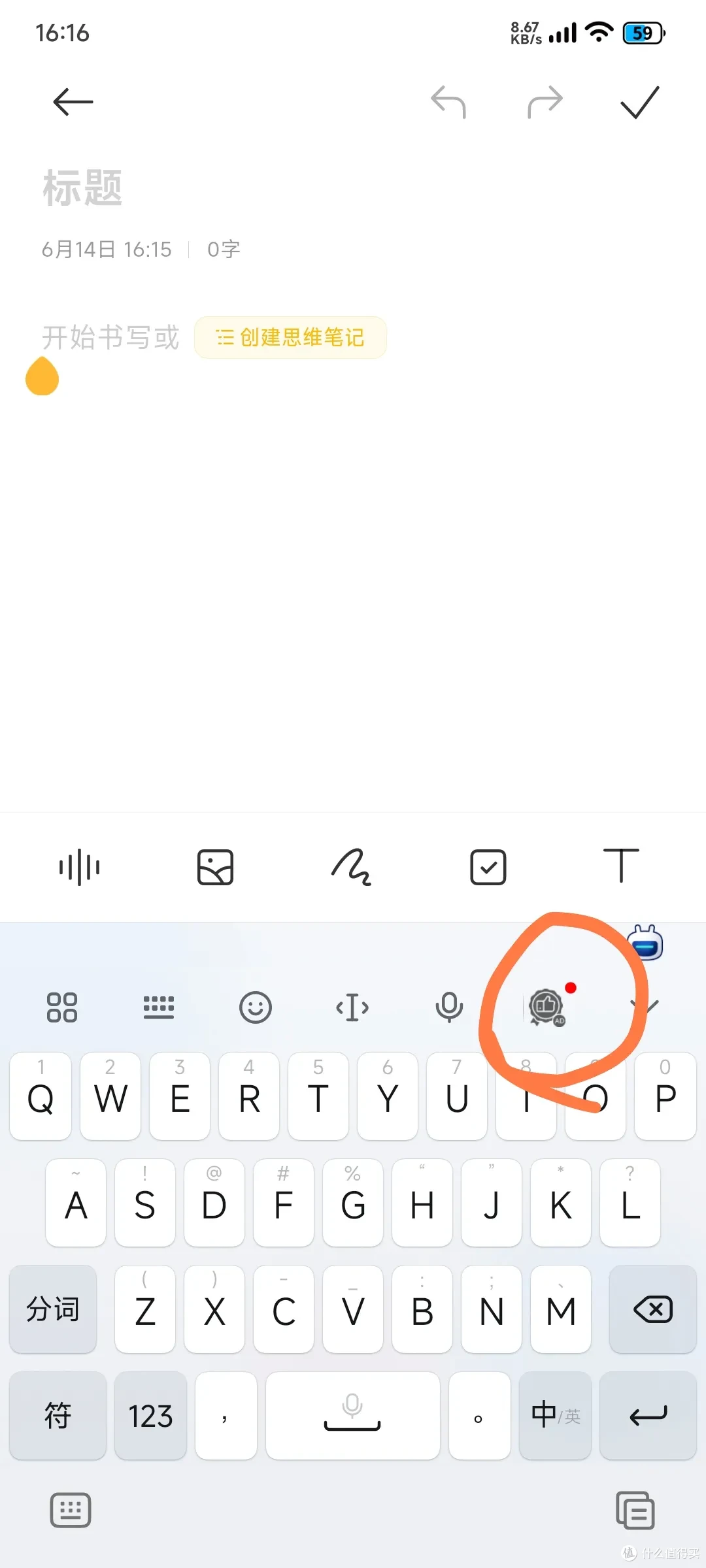
Task: Save the note with the checkmark
Action: [x=639, y=102]
